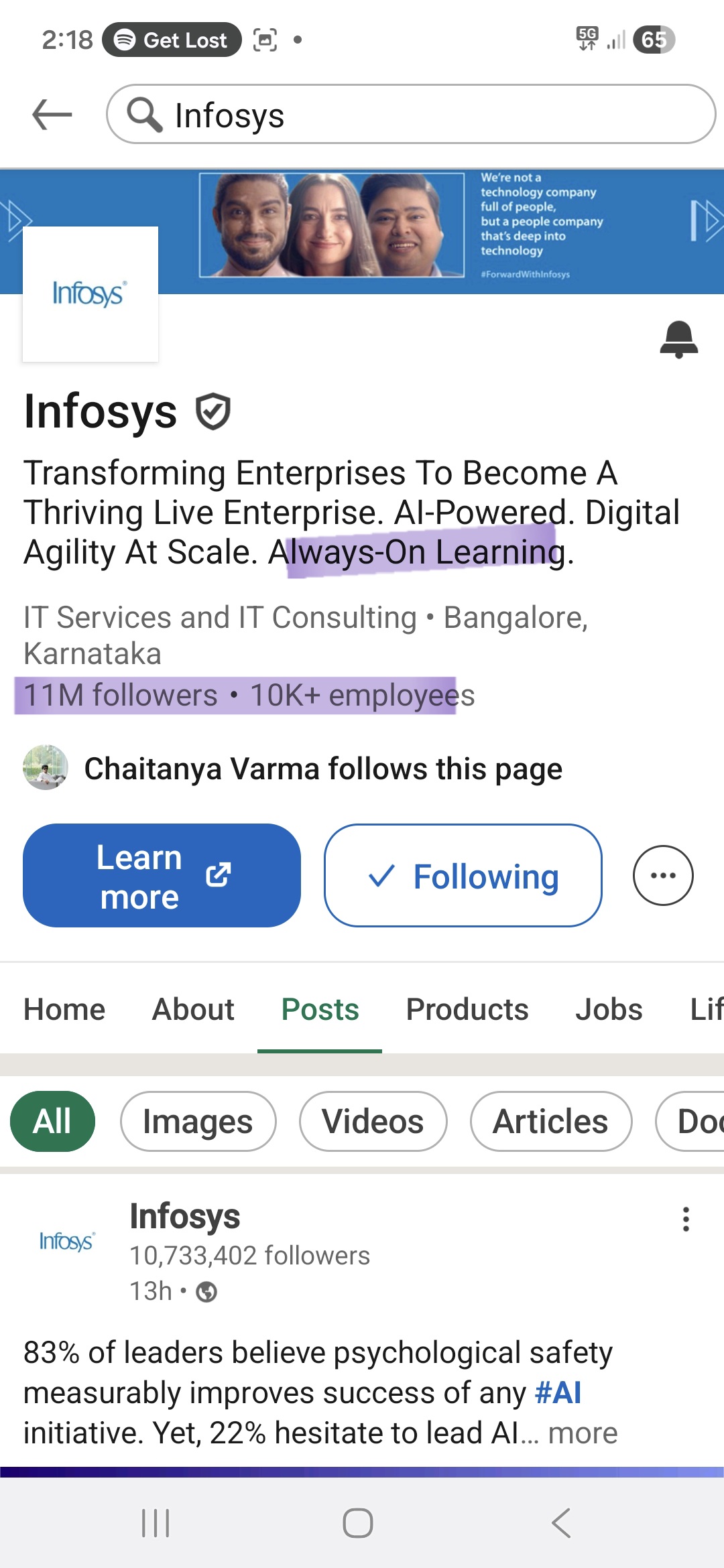The height and width of the screenshot is (1568, 724).
Task: Toggle off the Following state for Infosys
Action: [x=463, y=875]
